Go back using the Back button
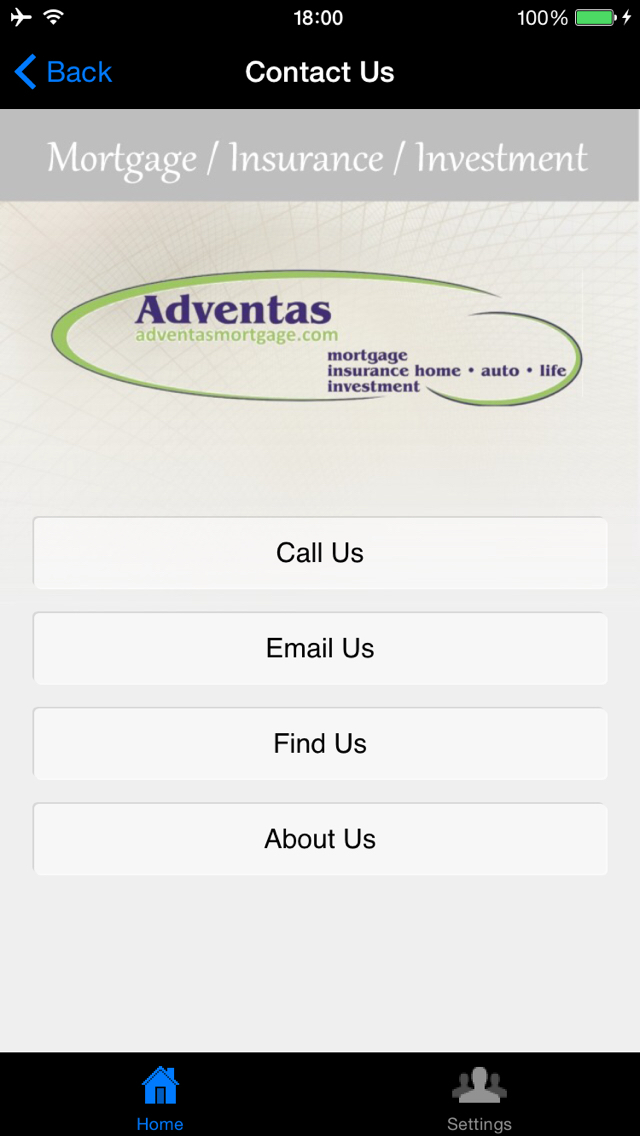 63,72
